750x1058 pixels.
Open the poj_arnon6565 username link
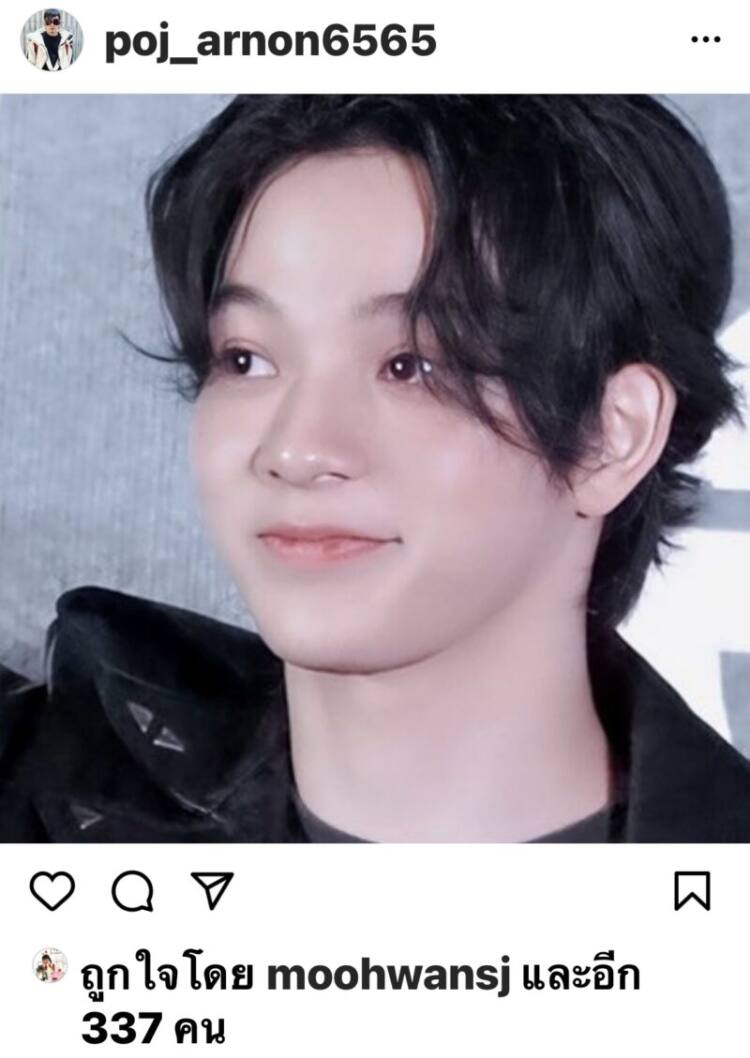[x=270, y=41]
